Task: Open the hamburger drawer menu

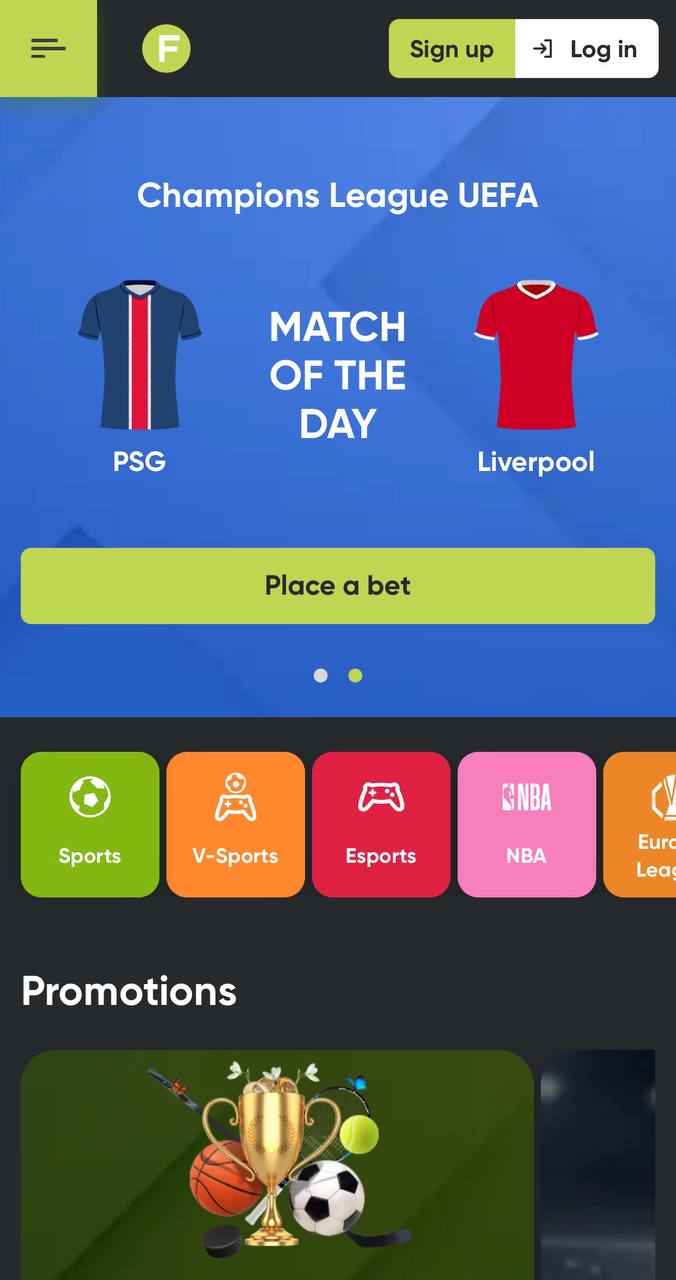Action: pyautogui.click(x=48, y=48)
